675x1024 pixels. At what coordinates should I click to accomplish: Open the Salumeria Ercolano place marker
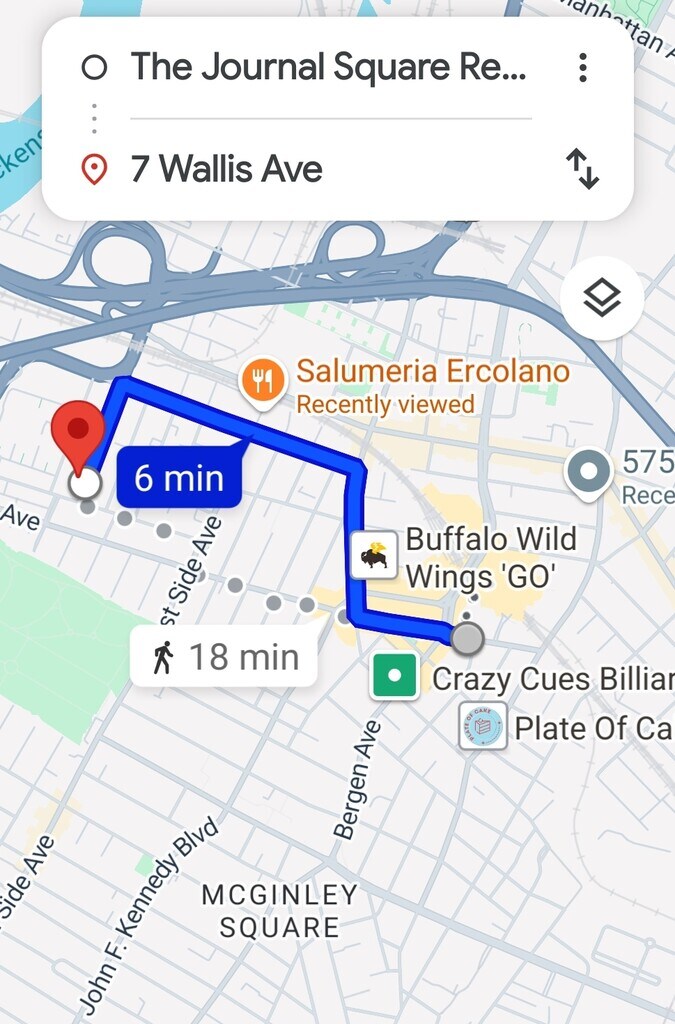point(263,383)
